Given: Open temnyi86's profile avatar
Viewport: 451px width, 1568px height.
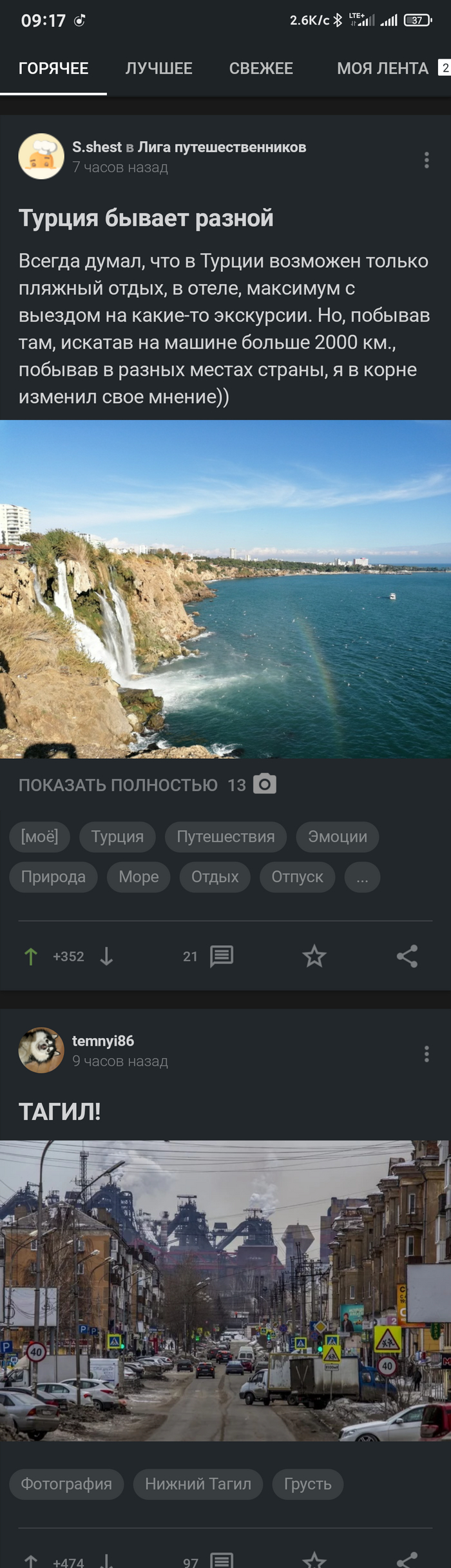Looking at the screenshot, I should [41, 1050].
